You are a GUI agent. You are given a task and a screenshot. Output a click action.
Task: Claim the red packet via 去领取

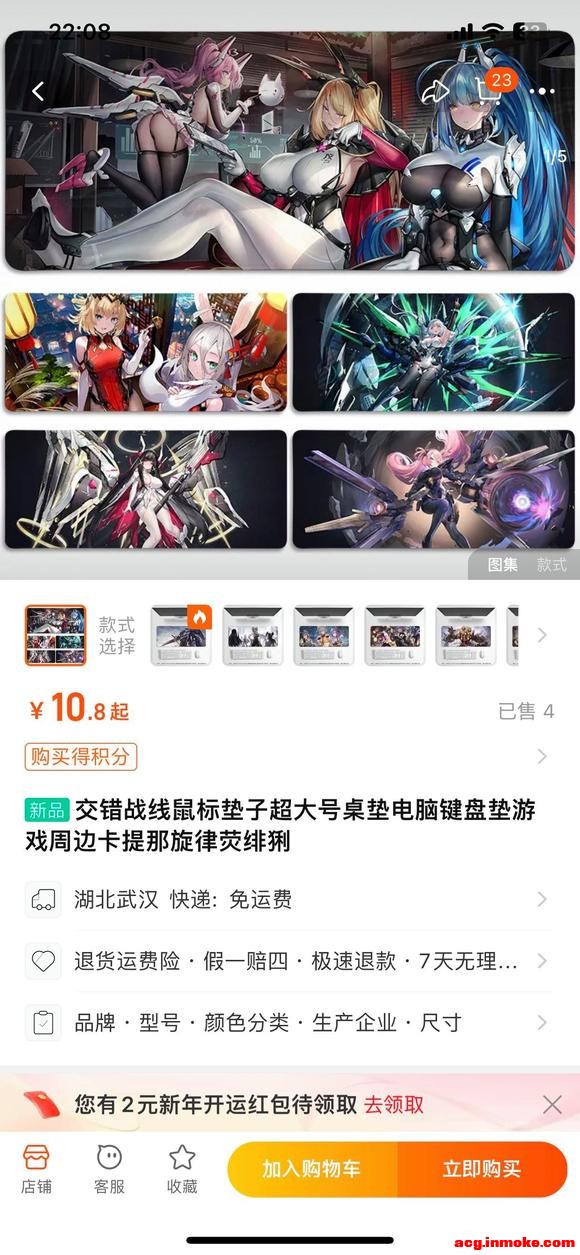point(394,1105)
